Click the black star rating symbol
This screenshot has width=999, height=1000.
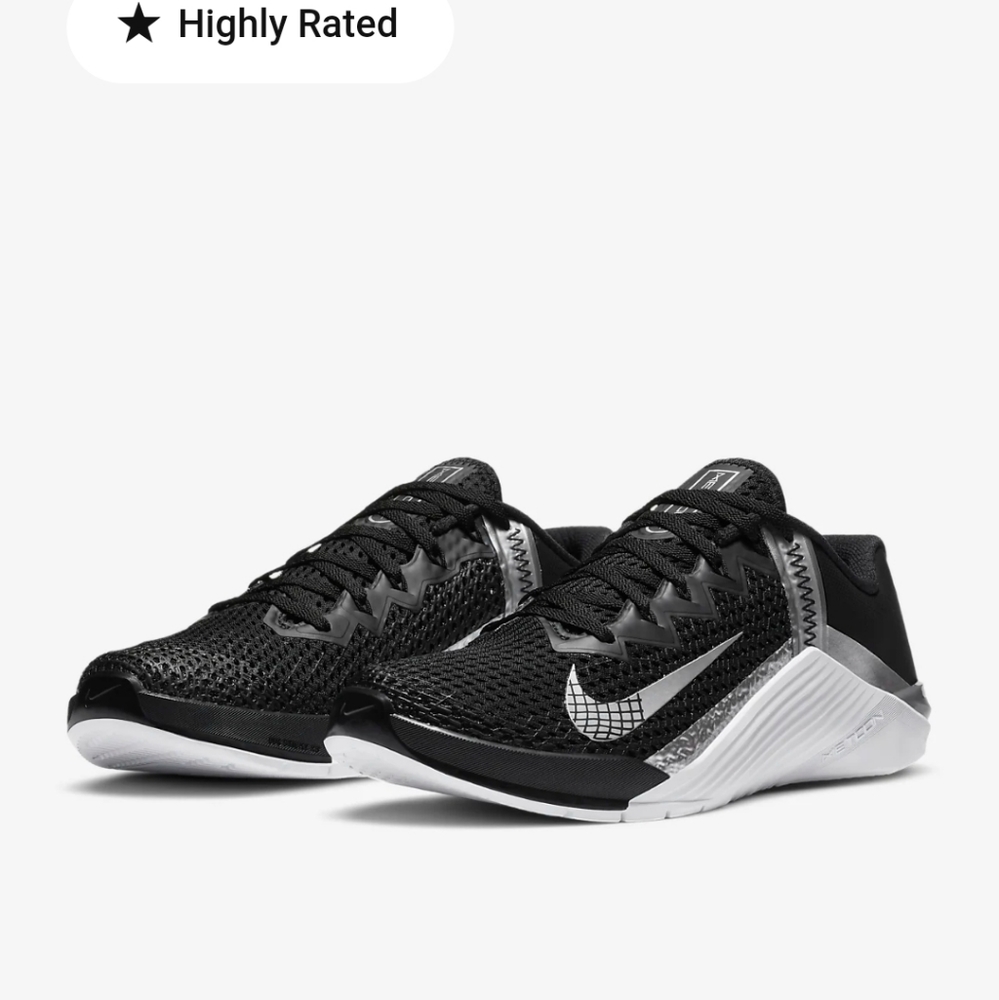(x=139, y=25)
